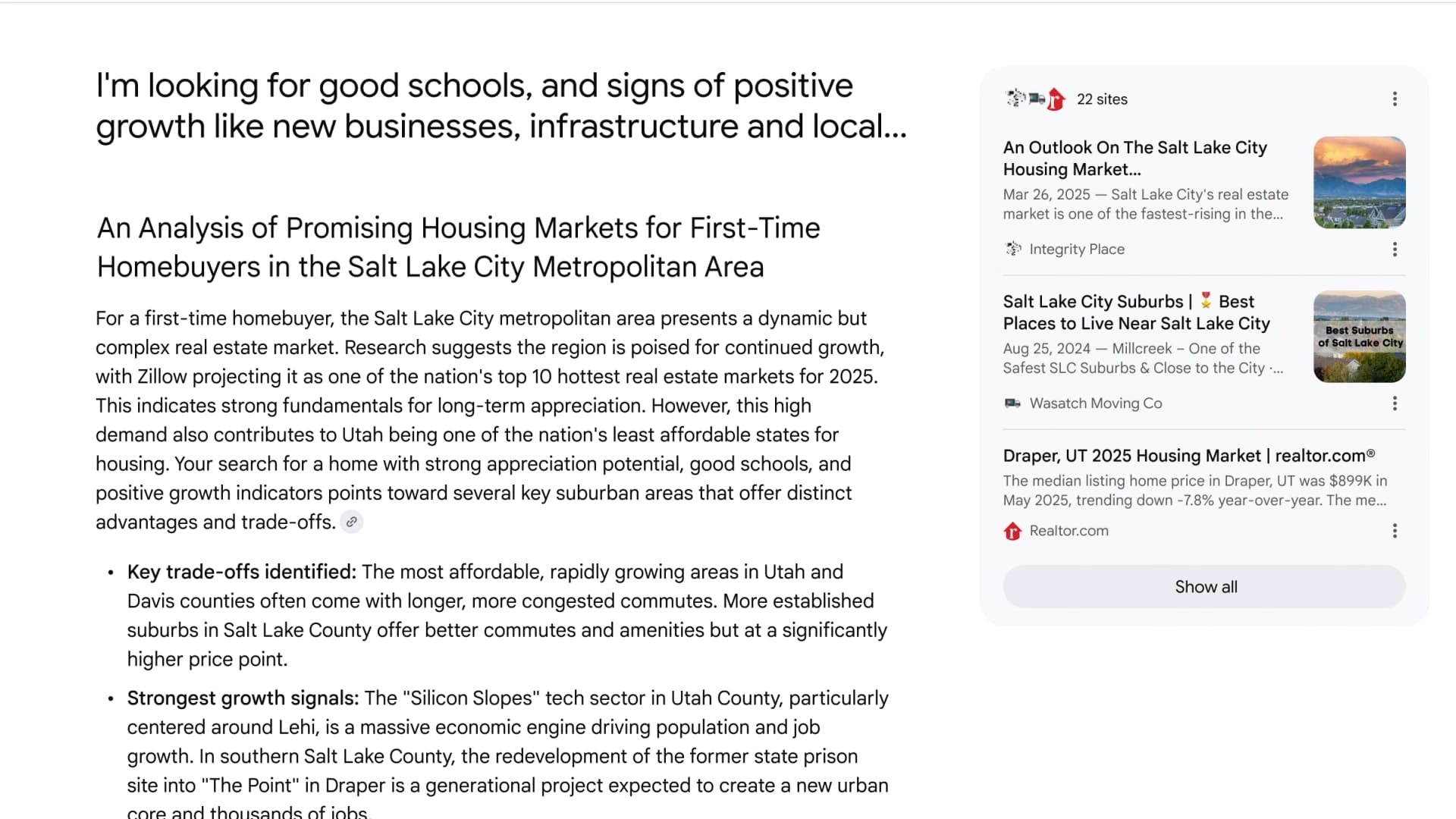Open the Best Salt Lake City Suburbs article
Image resolution: width=1456 pixels, height=819 pixels.
click(1136, 312)
